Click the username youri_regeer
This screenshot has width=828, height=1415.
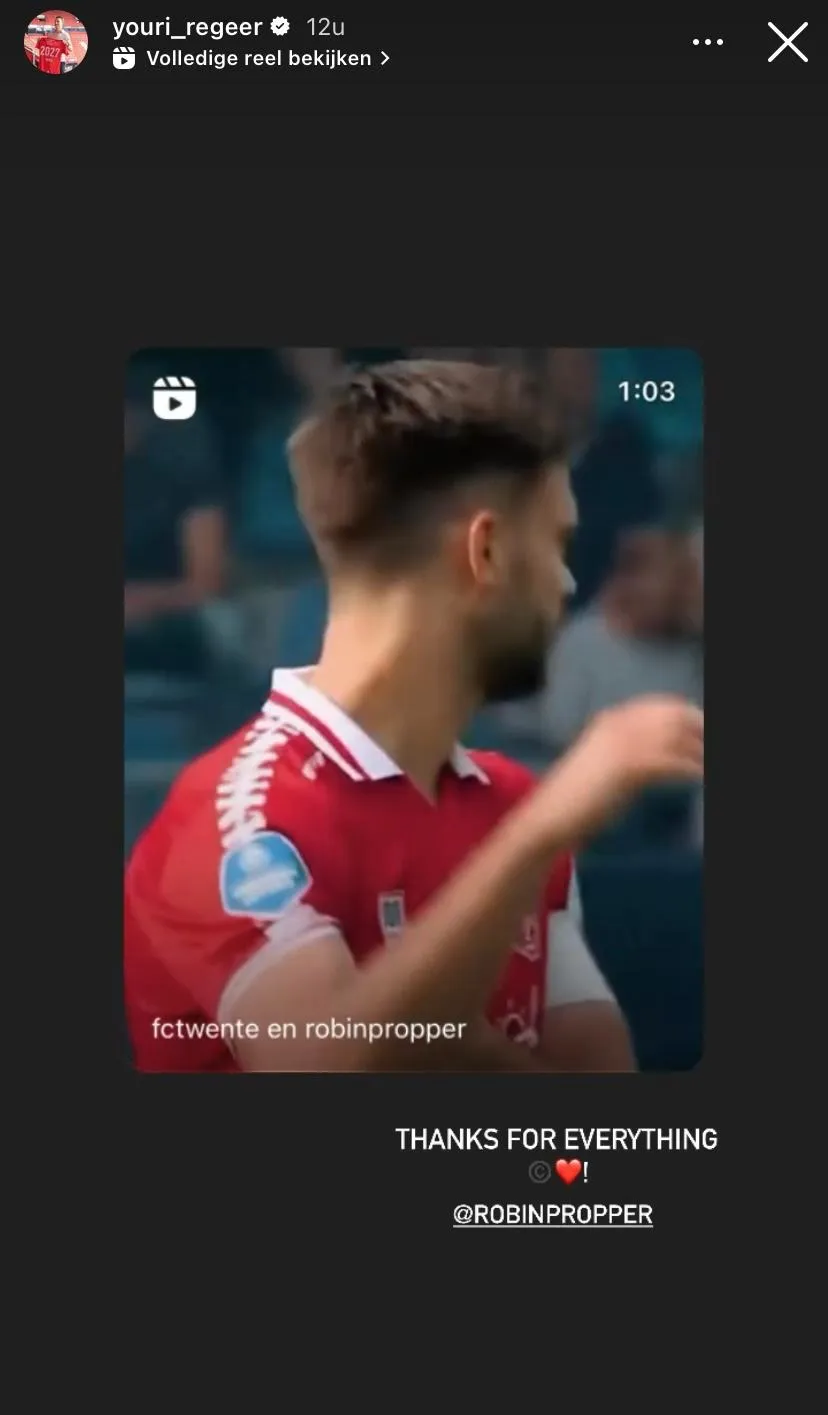[x=190, y=26]
